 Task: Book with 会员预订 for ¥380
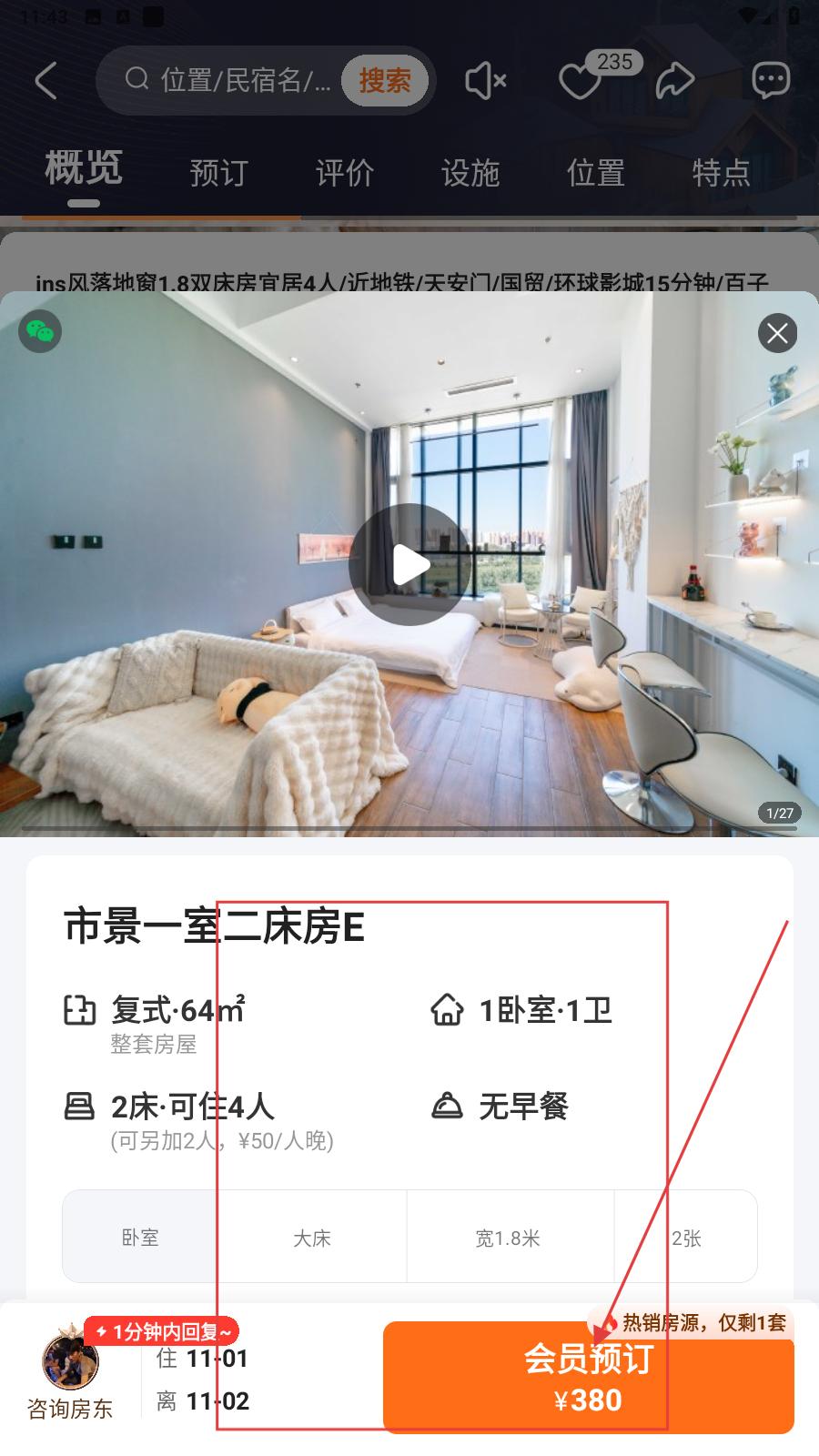pyautogui.click(x=588, y=1378)
